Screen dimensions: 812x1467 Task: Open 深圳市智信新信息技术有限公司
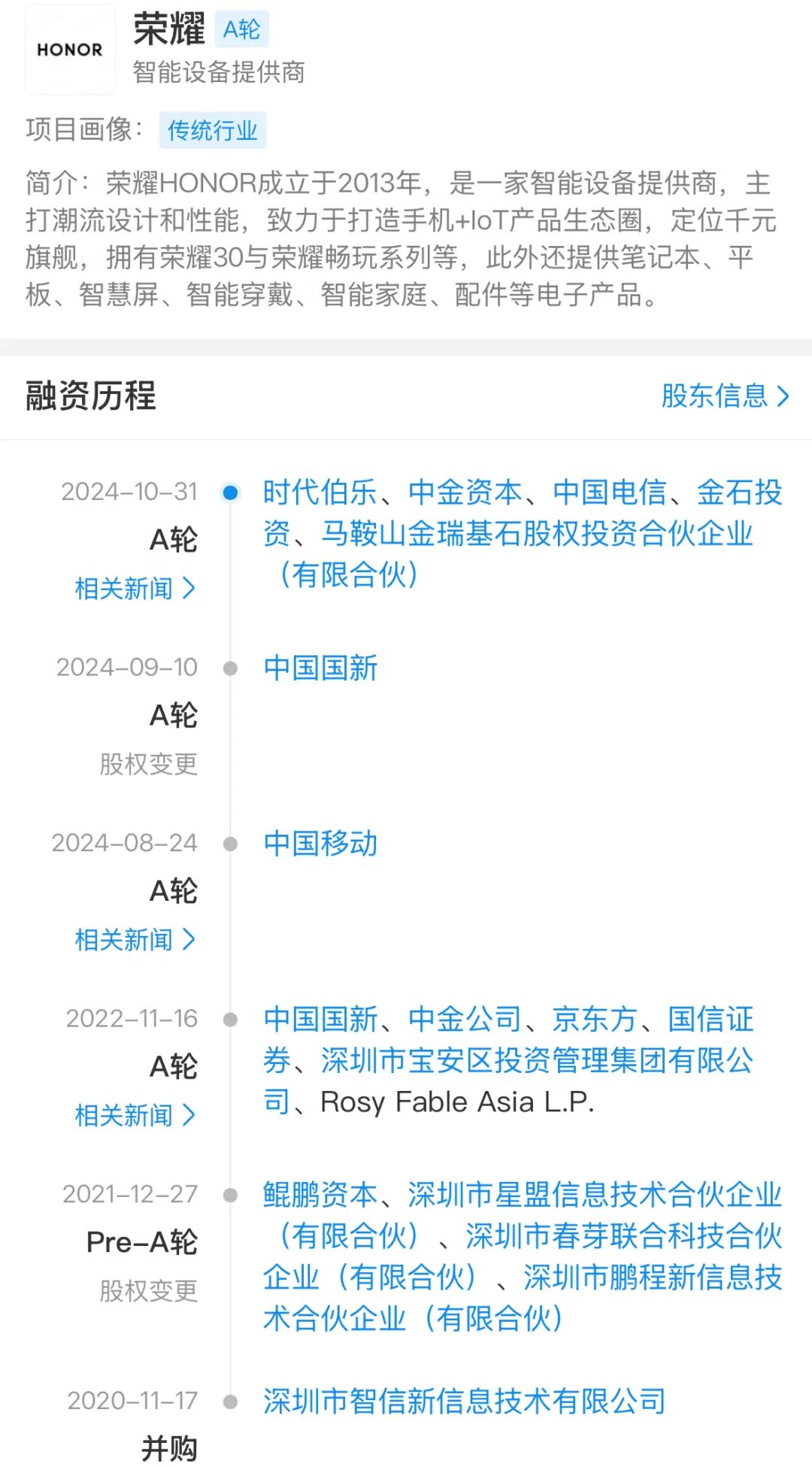pyautogui.click(x=464, y=1401)
